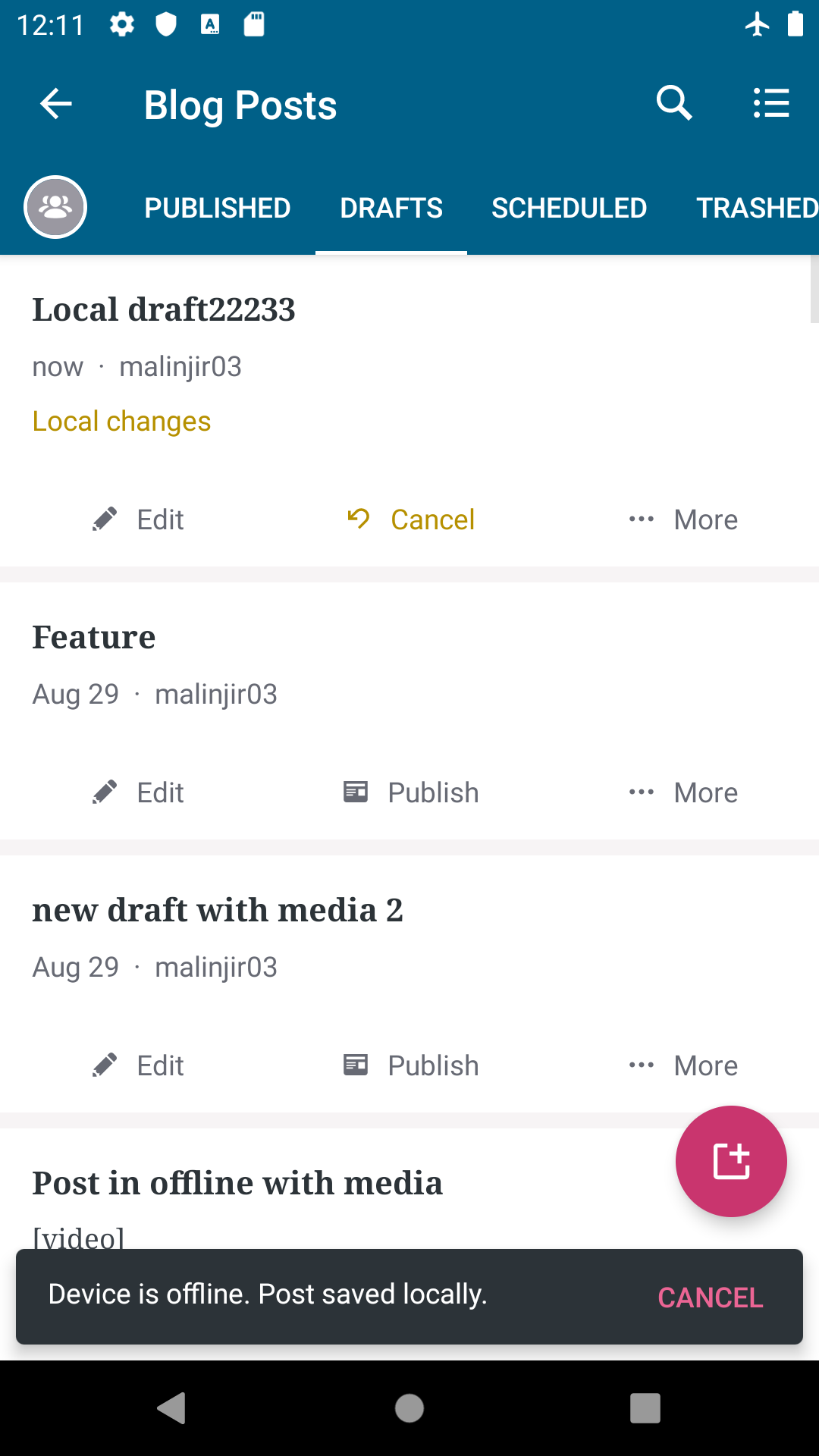
Task: Show more options for Local draft22233
Action: [x=683, y=519]
